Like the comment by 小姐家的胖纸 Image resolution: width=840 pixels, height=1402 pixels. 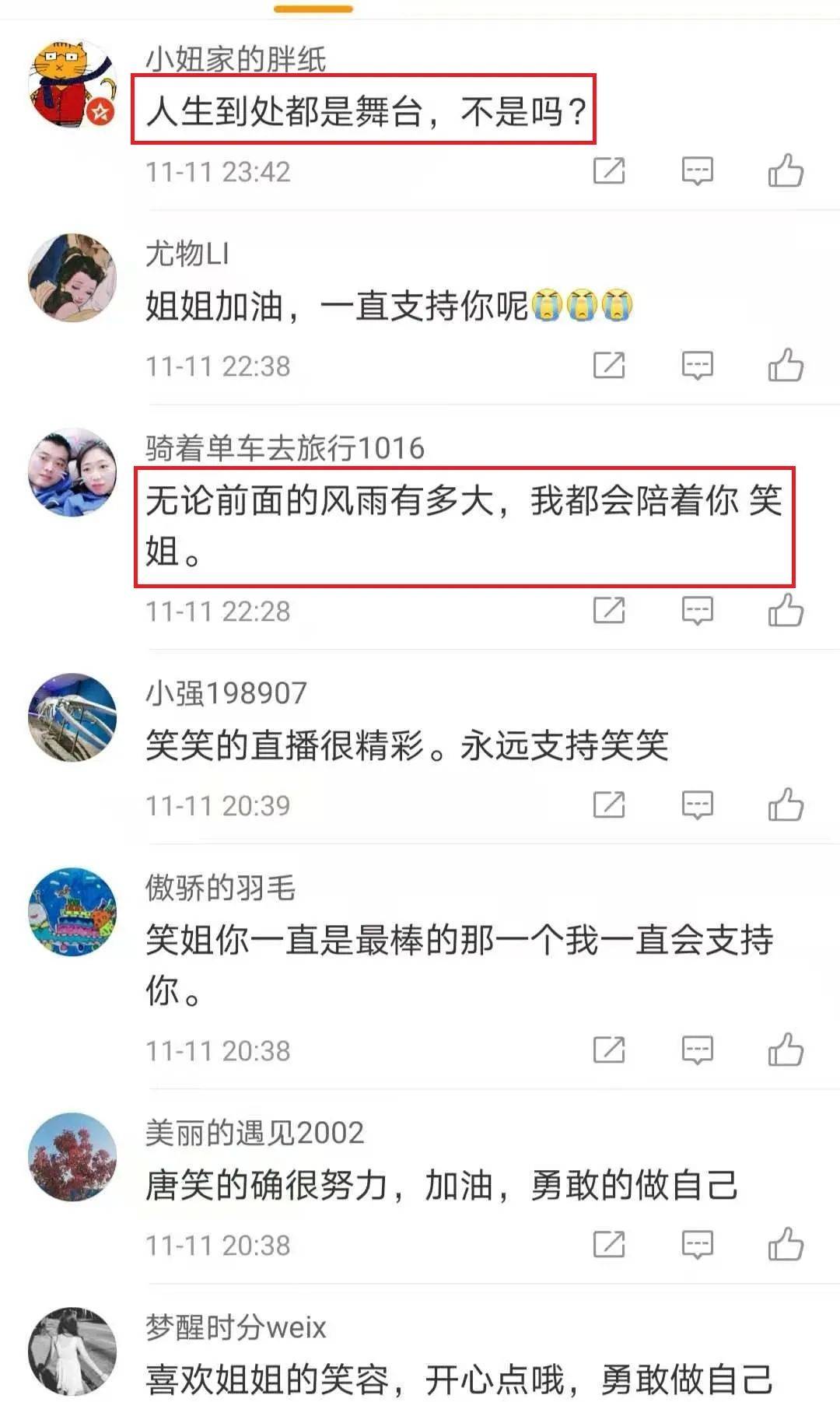[786, 170]
